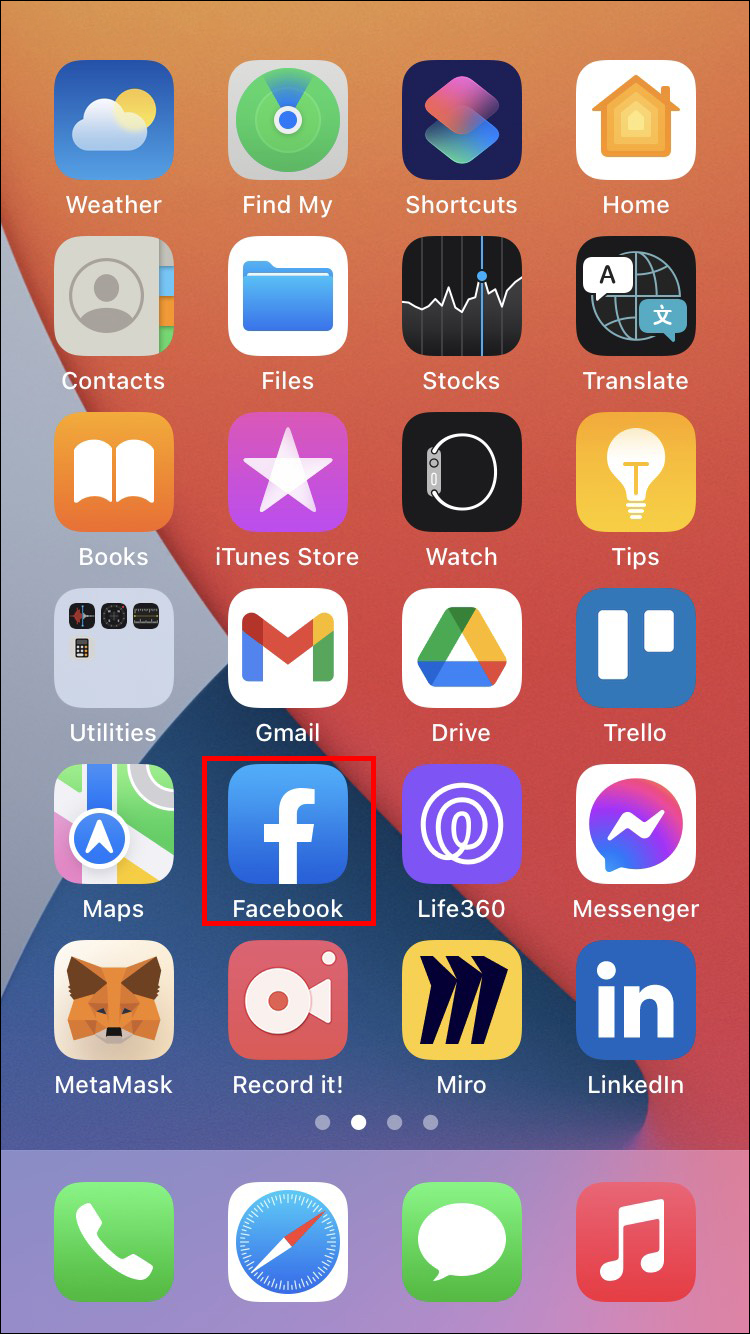
Task: Open Find My
Action: point(288,120)
